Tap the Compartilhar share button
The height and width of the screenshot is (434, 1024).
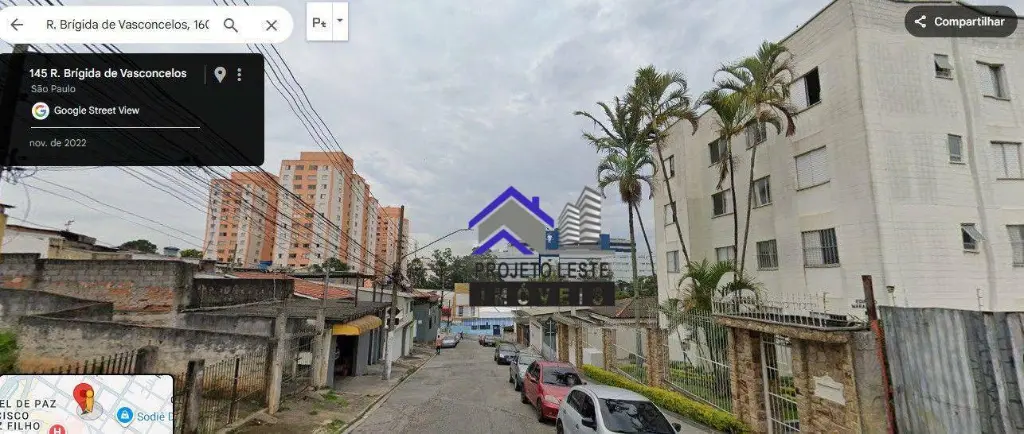(960, 21)
